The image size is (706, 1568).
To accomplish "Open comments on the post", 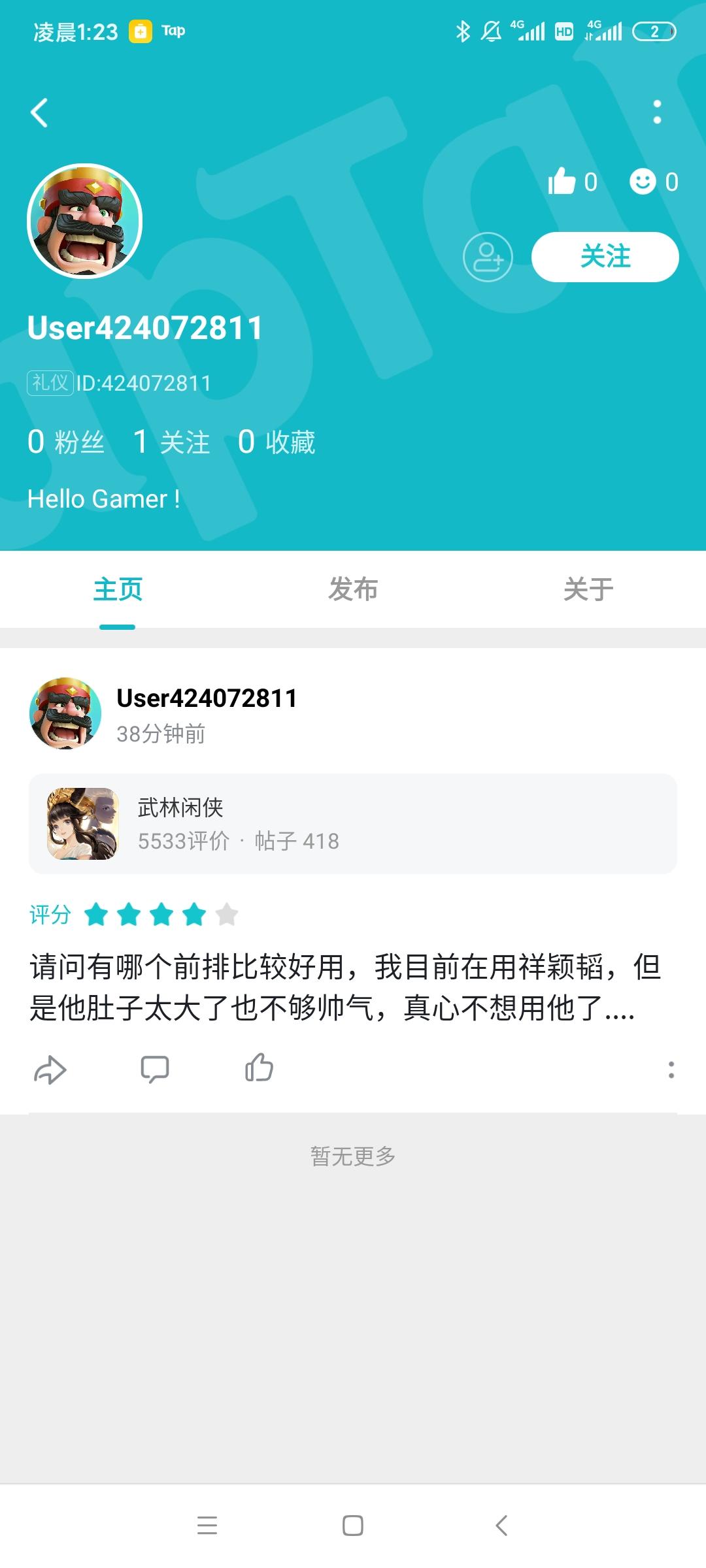I will 155,1069.
